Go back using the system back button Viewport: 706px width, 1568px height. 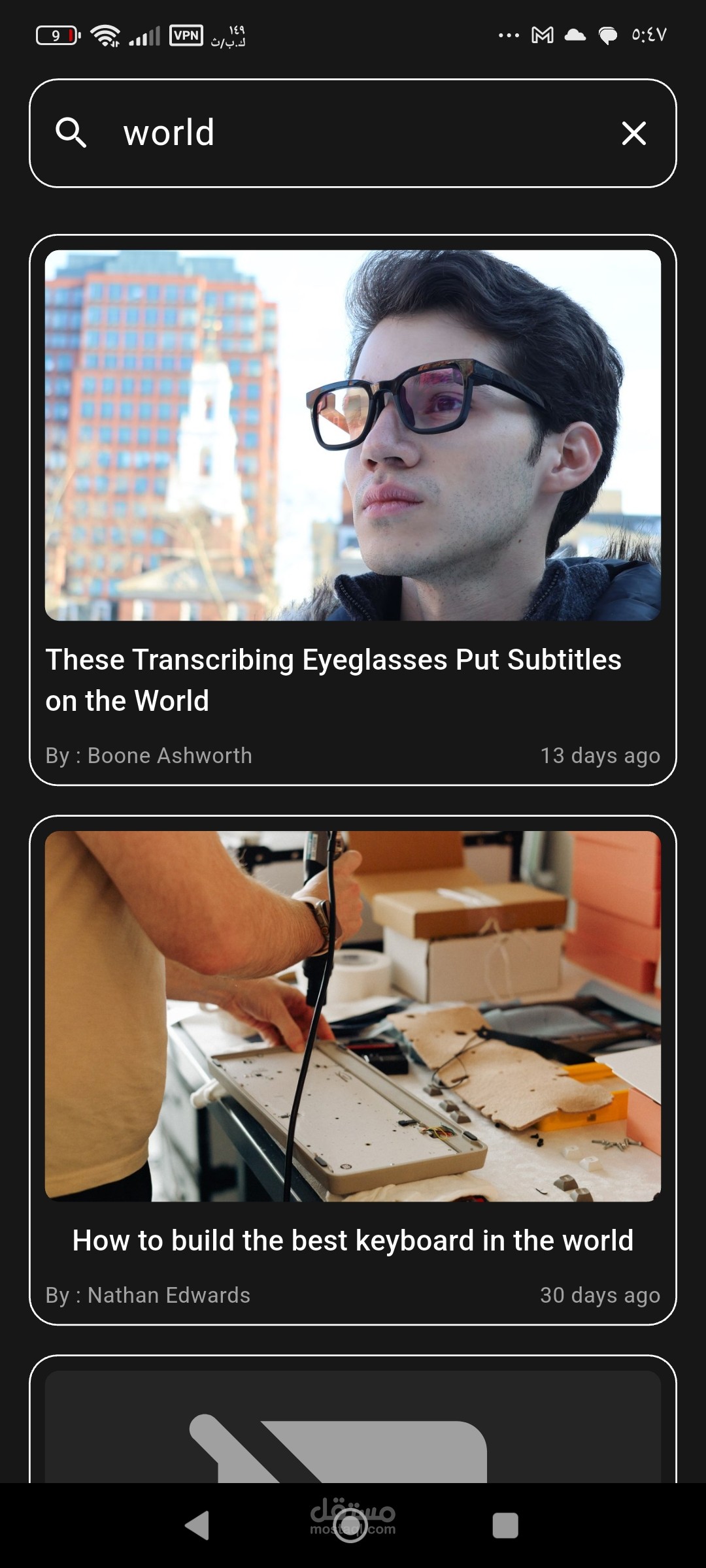coord(197,1526)
